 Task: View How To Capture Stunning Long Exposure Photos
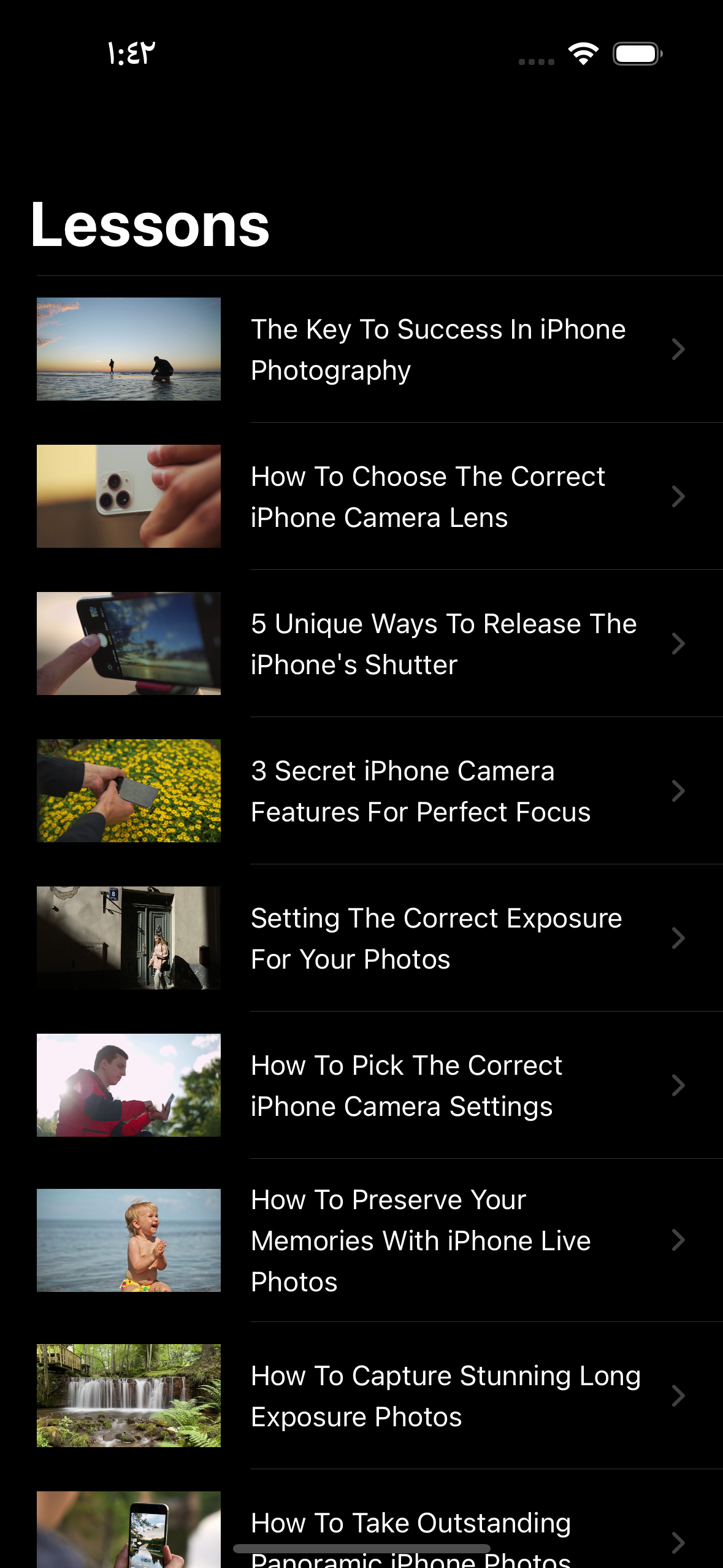(x=445, y=1396)
